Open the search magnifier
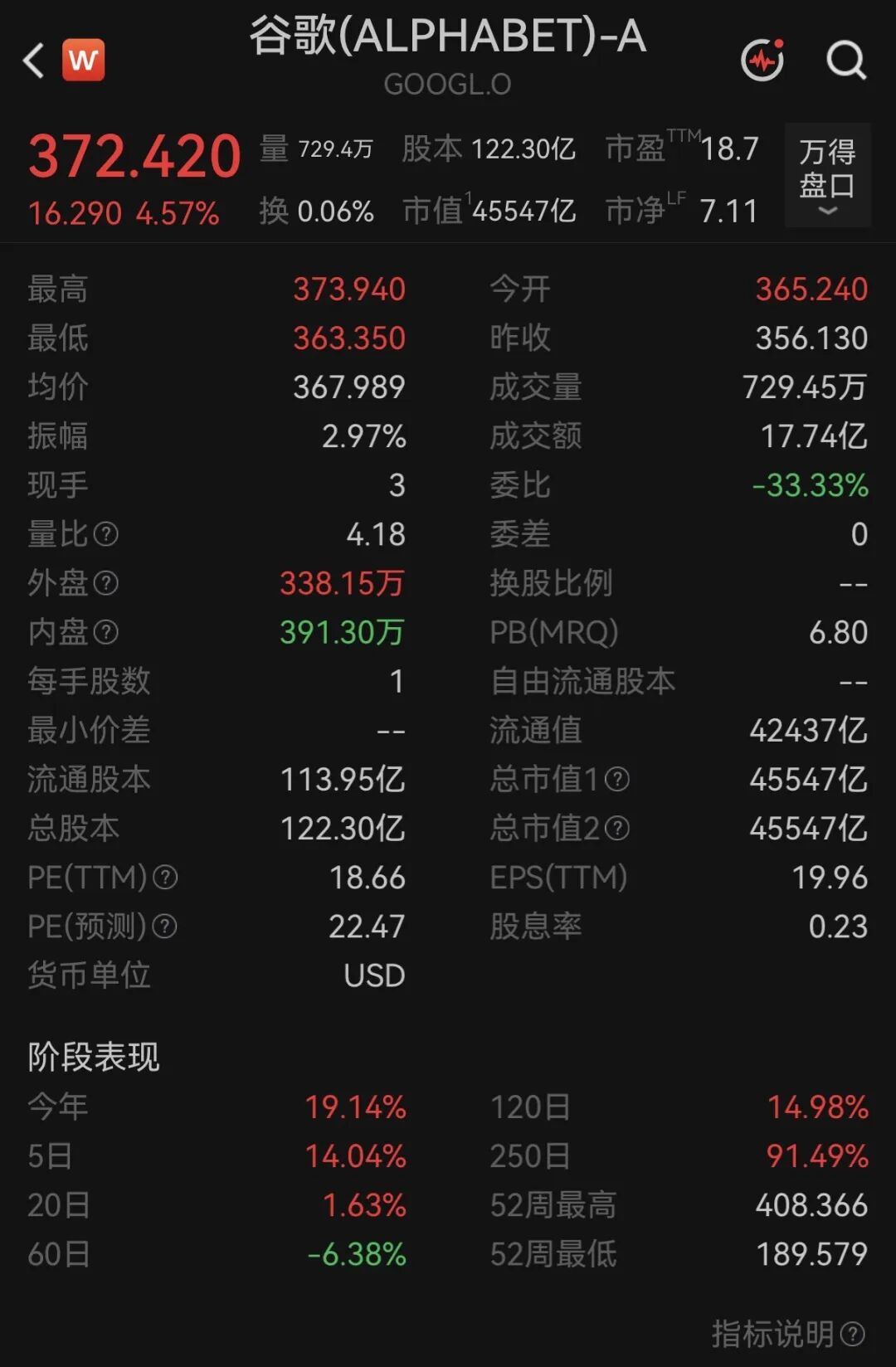Image resolution: width=896 pixels, height=1367 pixels. coord(846,60)
